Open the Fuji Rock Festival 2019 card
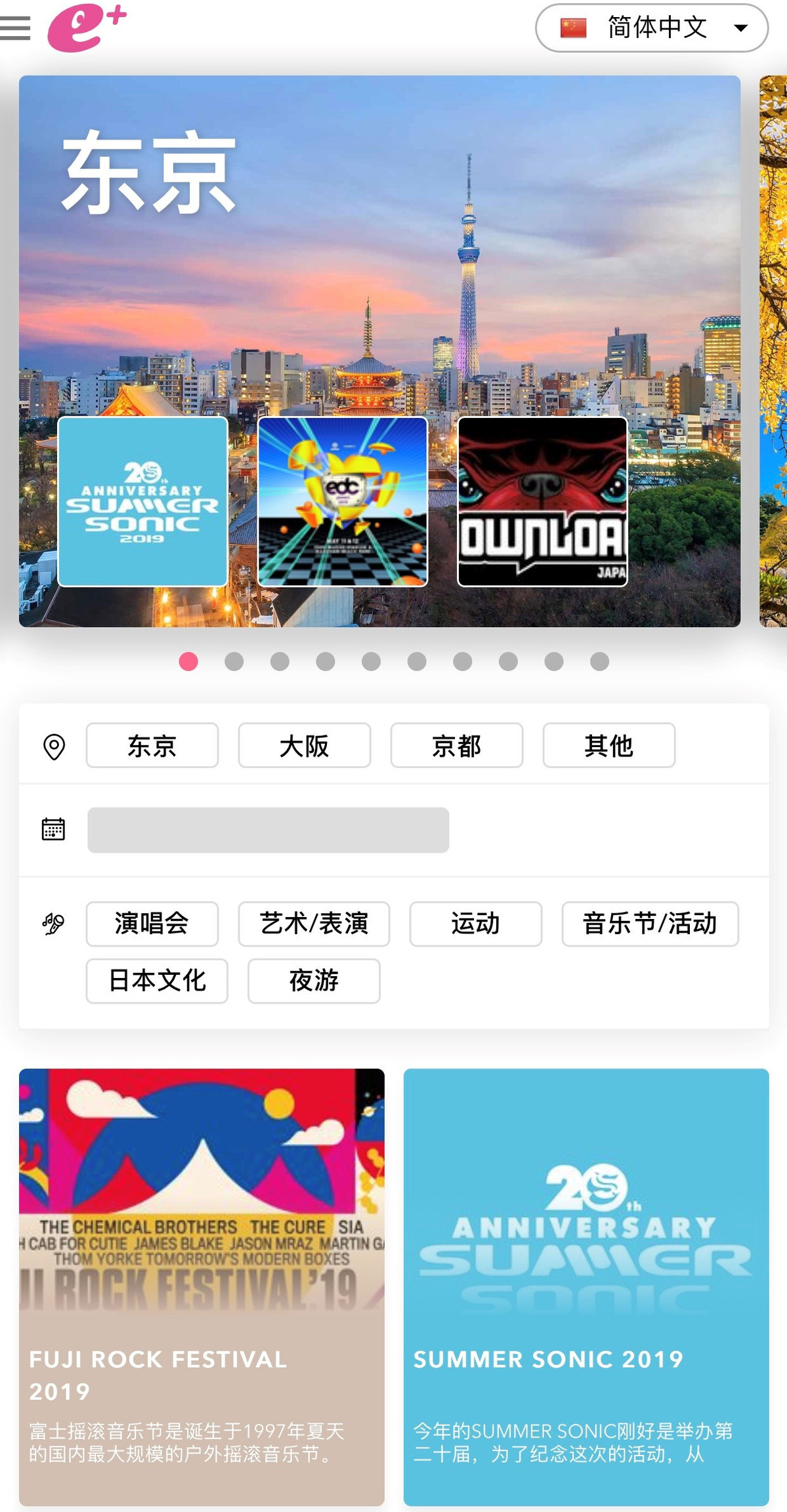Image resolution: width=787 pixels, height=1512 pixels. pos(202,1286)
